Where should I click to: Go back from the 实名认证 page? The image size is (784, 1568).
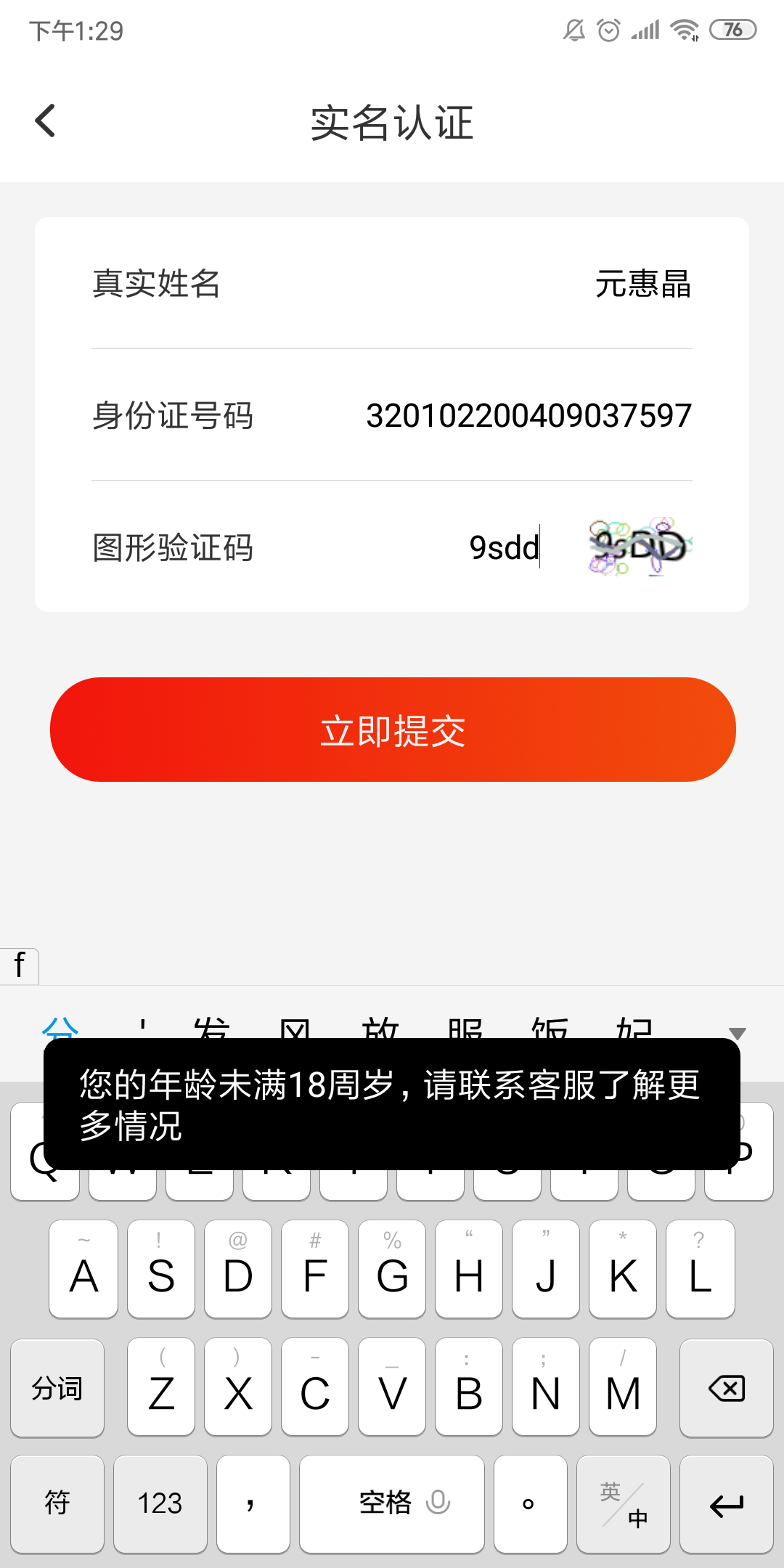tap(45, 121)
